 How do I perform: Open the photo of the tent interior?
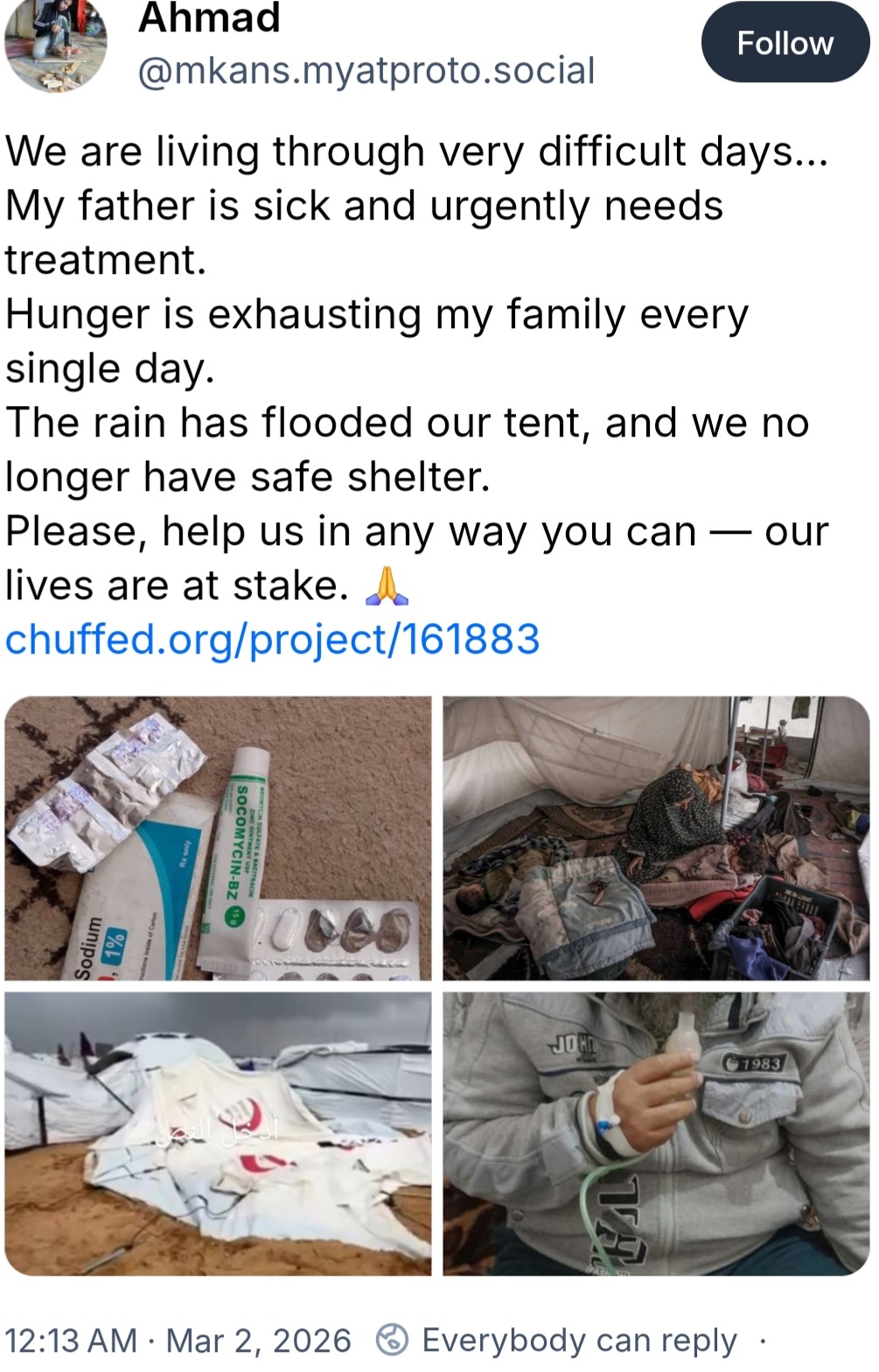tap(656, 837)
